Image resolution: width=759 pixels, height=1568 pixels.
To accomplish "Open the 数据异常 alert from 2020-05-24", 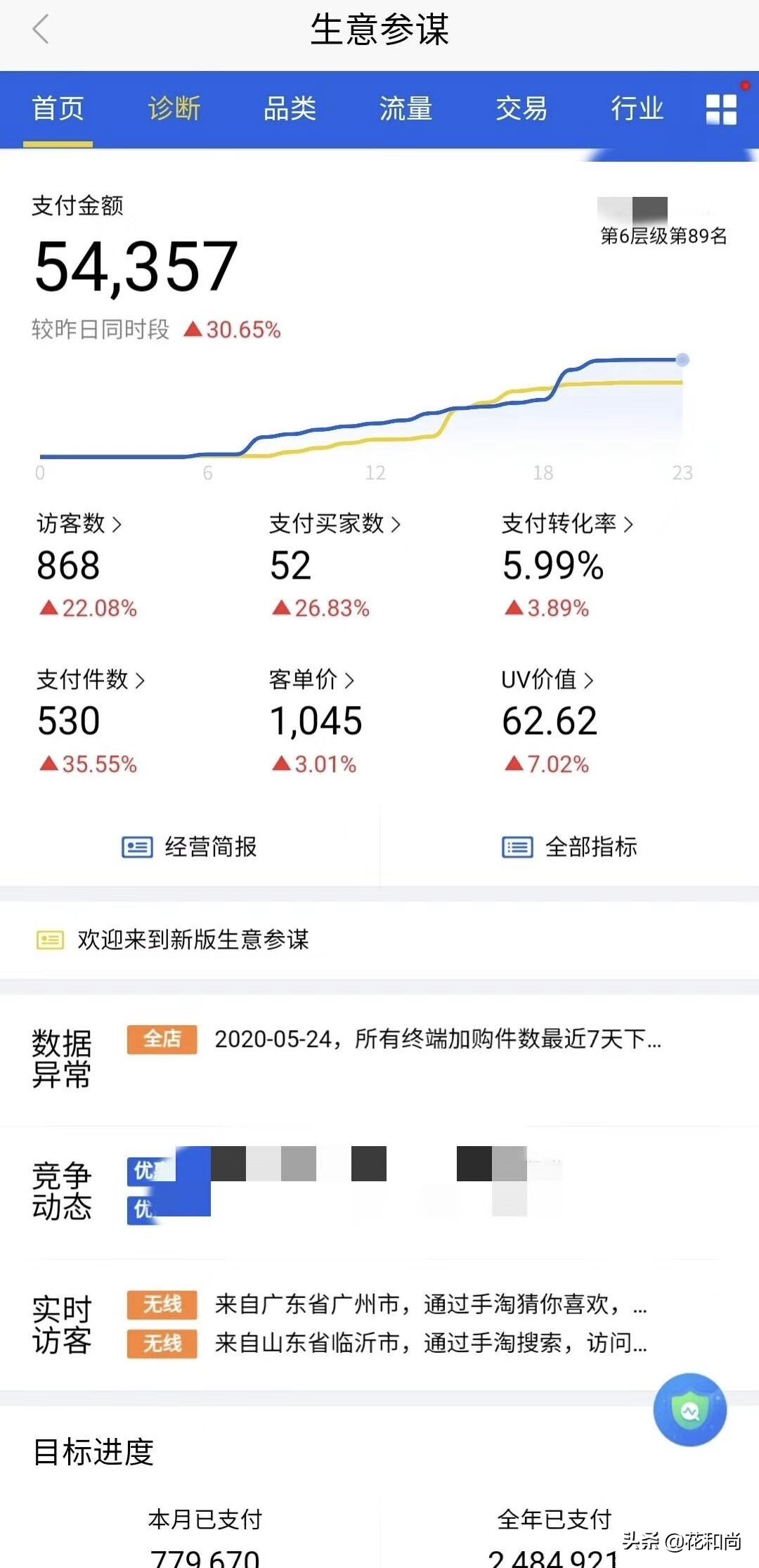I will tap(436, 1039).
